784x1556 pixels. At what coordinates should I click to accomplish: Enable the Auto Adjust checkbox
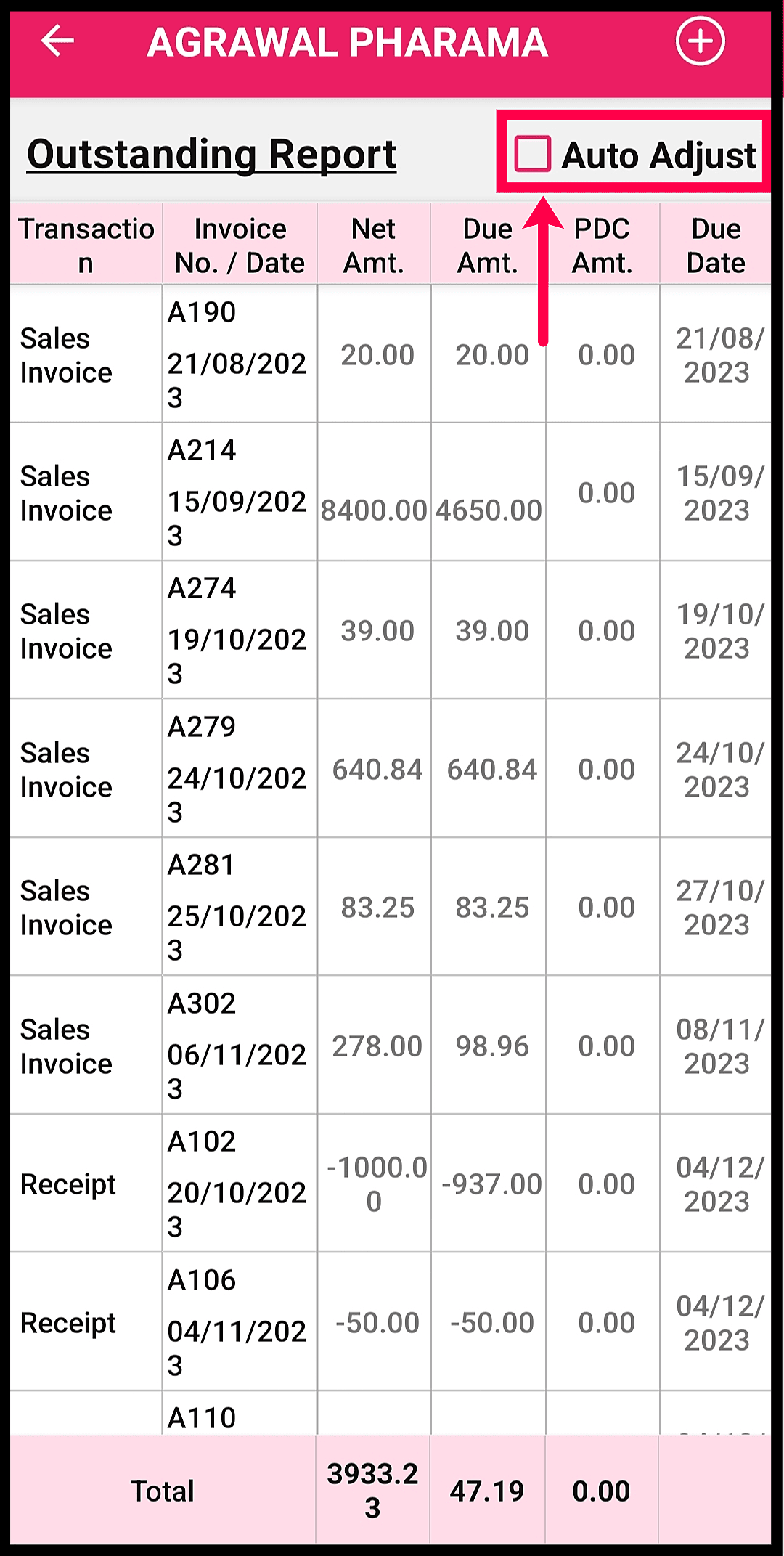533,154
